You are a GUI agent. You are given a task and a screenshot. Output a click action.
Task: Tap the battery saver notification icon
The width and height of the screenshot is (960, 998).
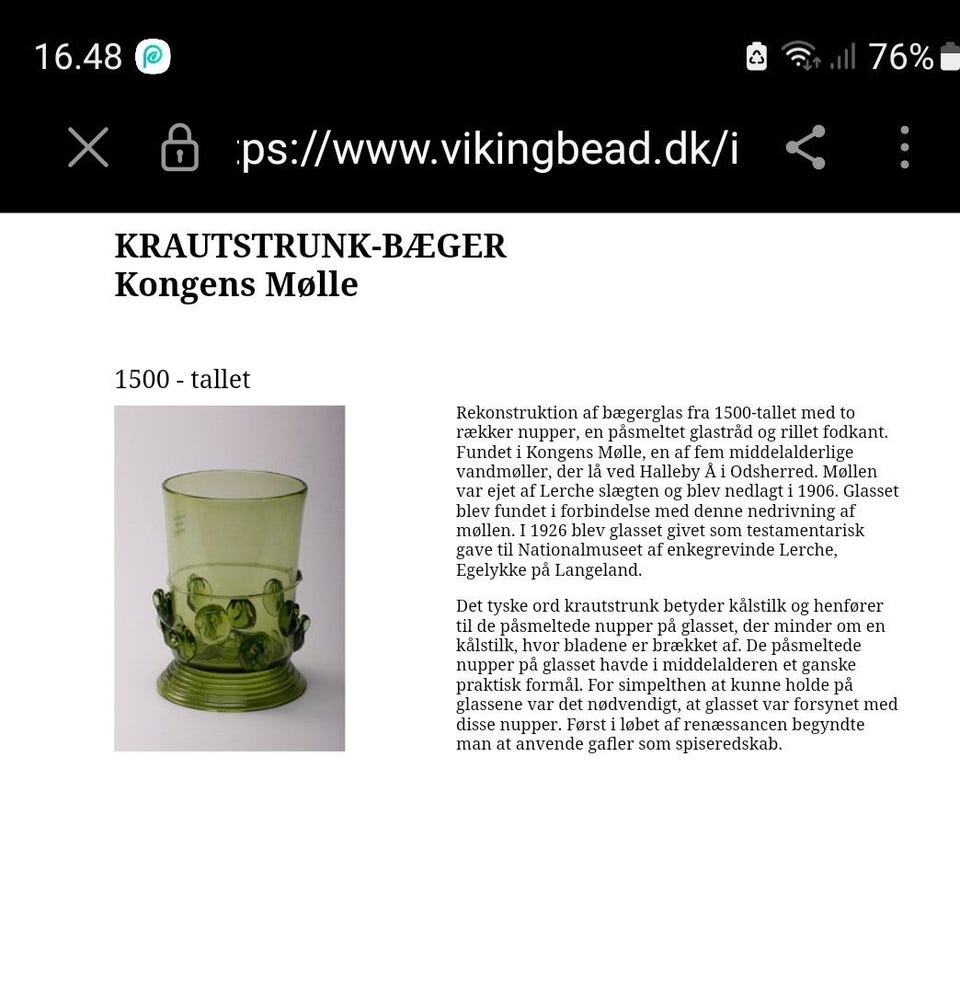755,57
